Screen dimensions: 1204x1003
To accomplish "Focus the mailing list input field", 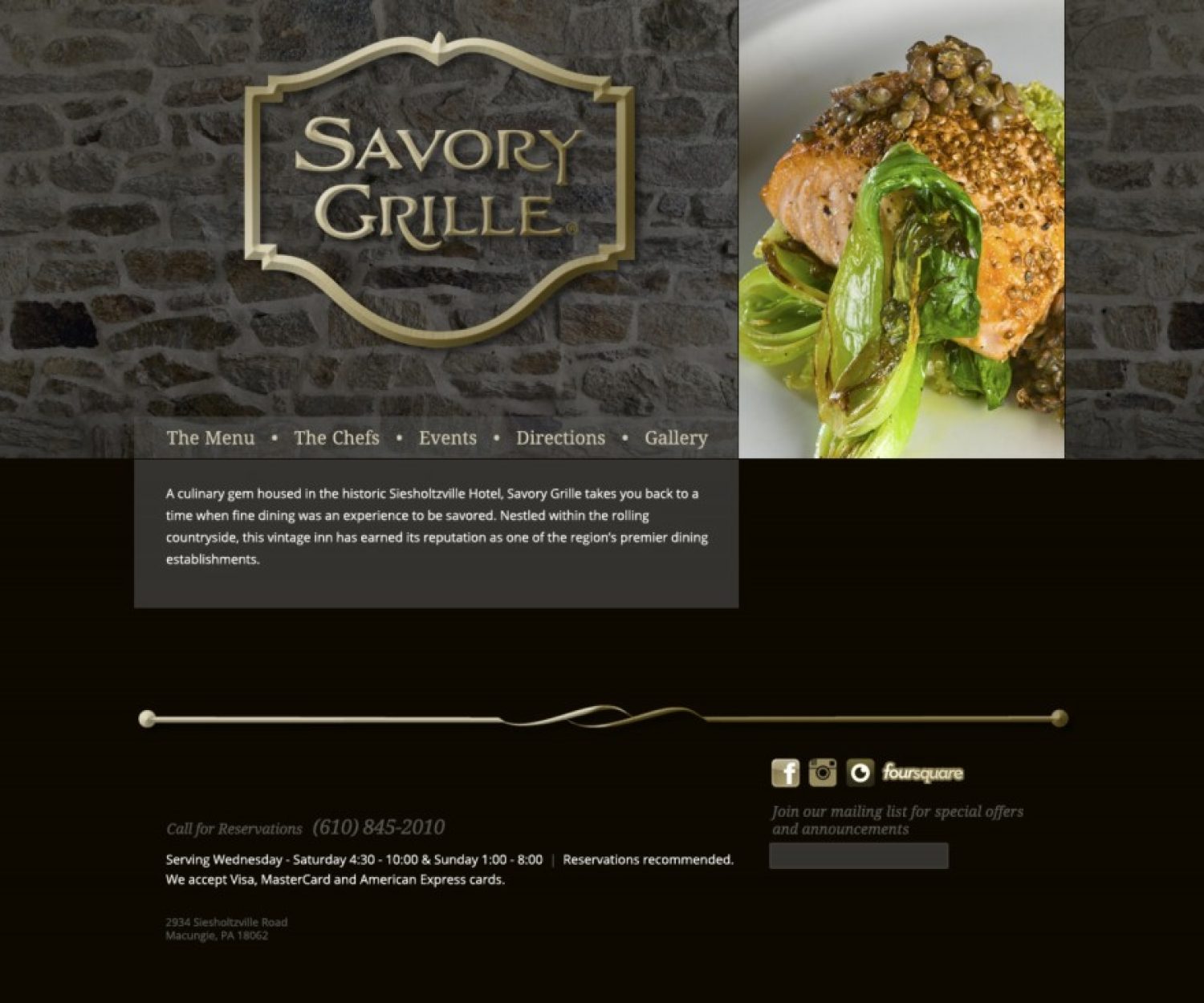I will coord(858,855).
